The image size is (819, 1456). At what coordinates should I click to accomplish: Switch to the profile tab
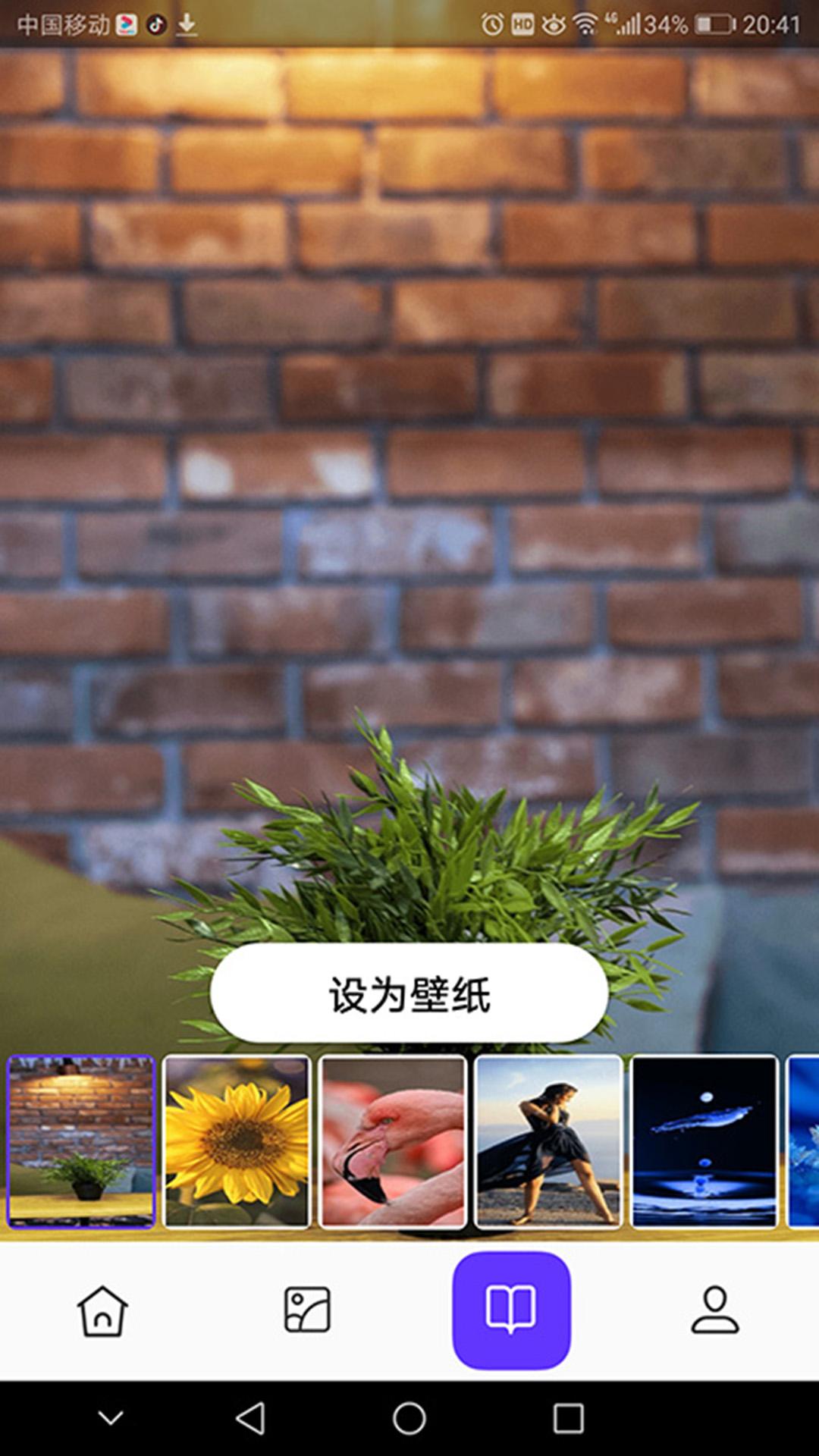coord(715,1310)
